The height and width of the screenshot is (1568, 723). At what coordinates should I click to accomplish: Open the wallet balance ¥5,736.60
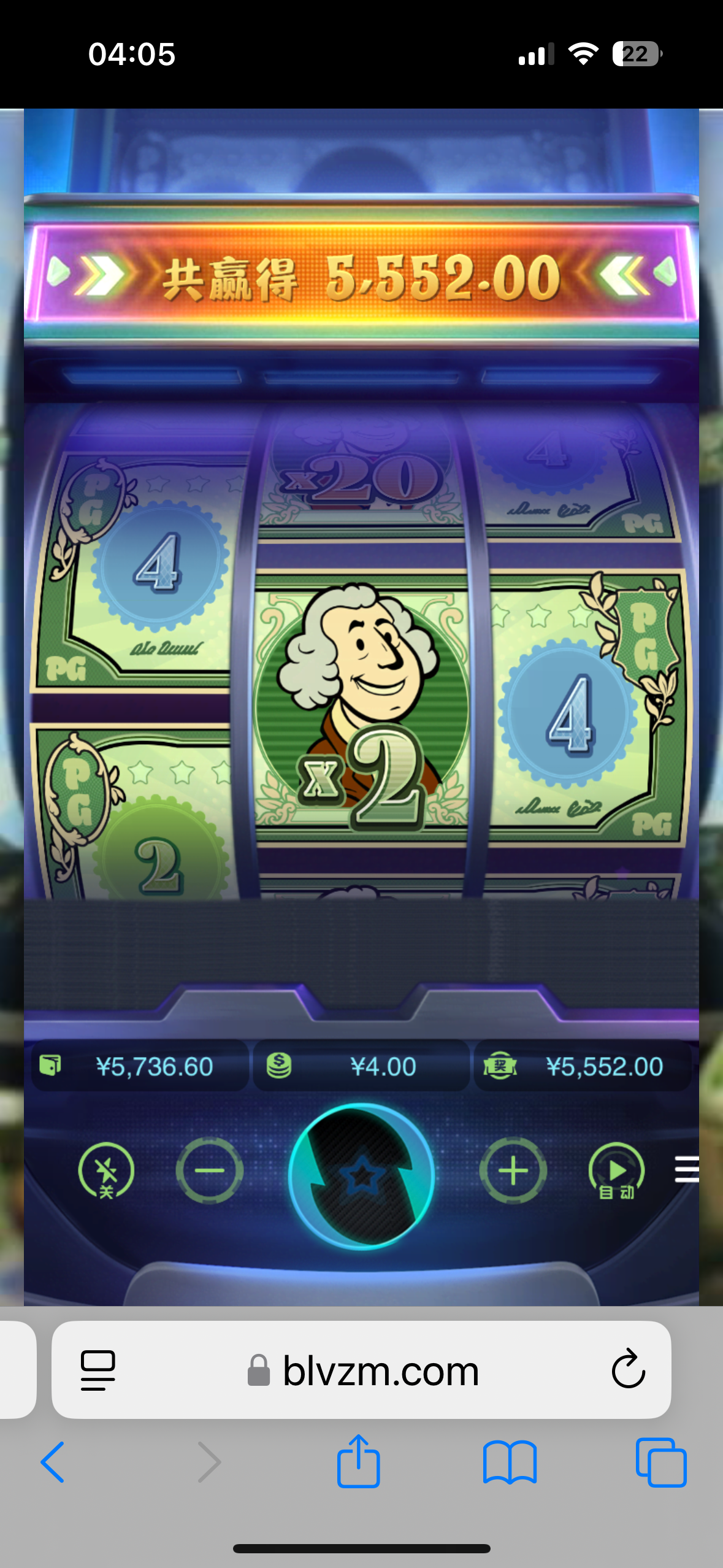coord(140,1066)
